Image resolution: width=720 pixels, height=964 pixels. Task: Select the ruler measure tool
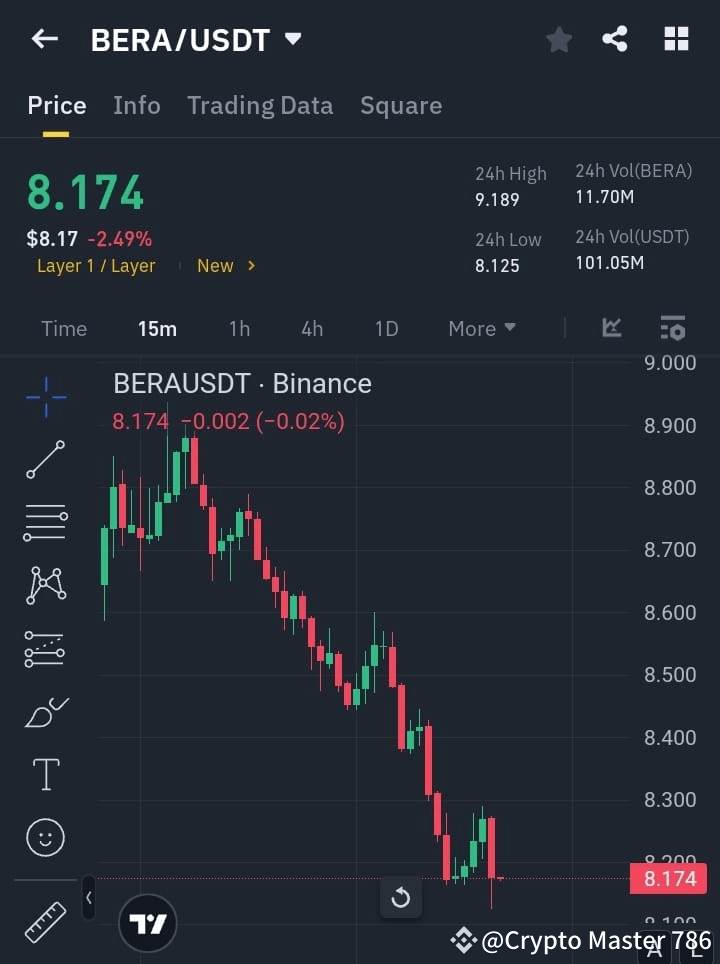click(x=45, y=922)
